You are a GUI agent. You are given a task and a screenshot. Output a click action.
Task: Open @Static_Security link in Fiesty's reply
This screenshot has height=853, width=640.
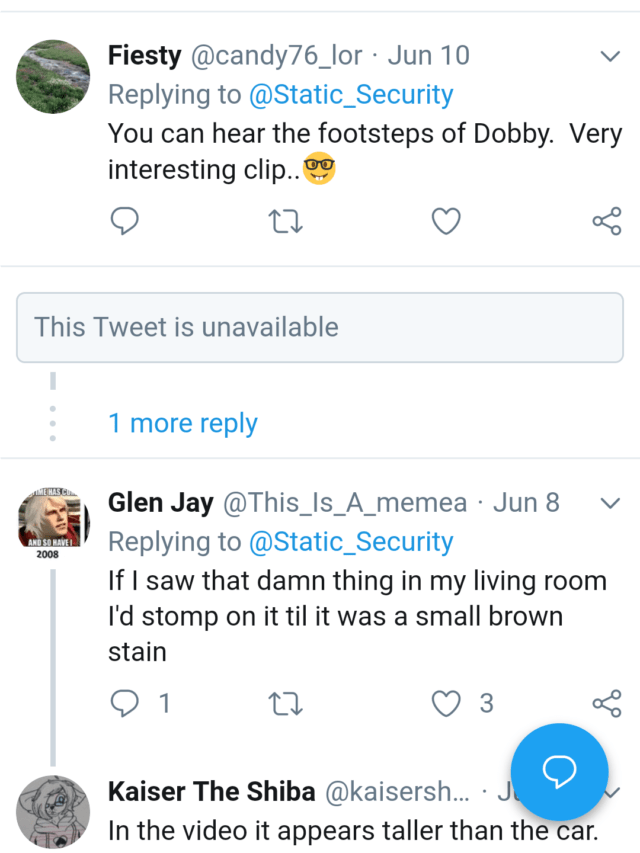click(x=351, y=95)
